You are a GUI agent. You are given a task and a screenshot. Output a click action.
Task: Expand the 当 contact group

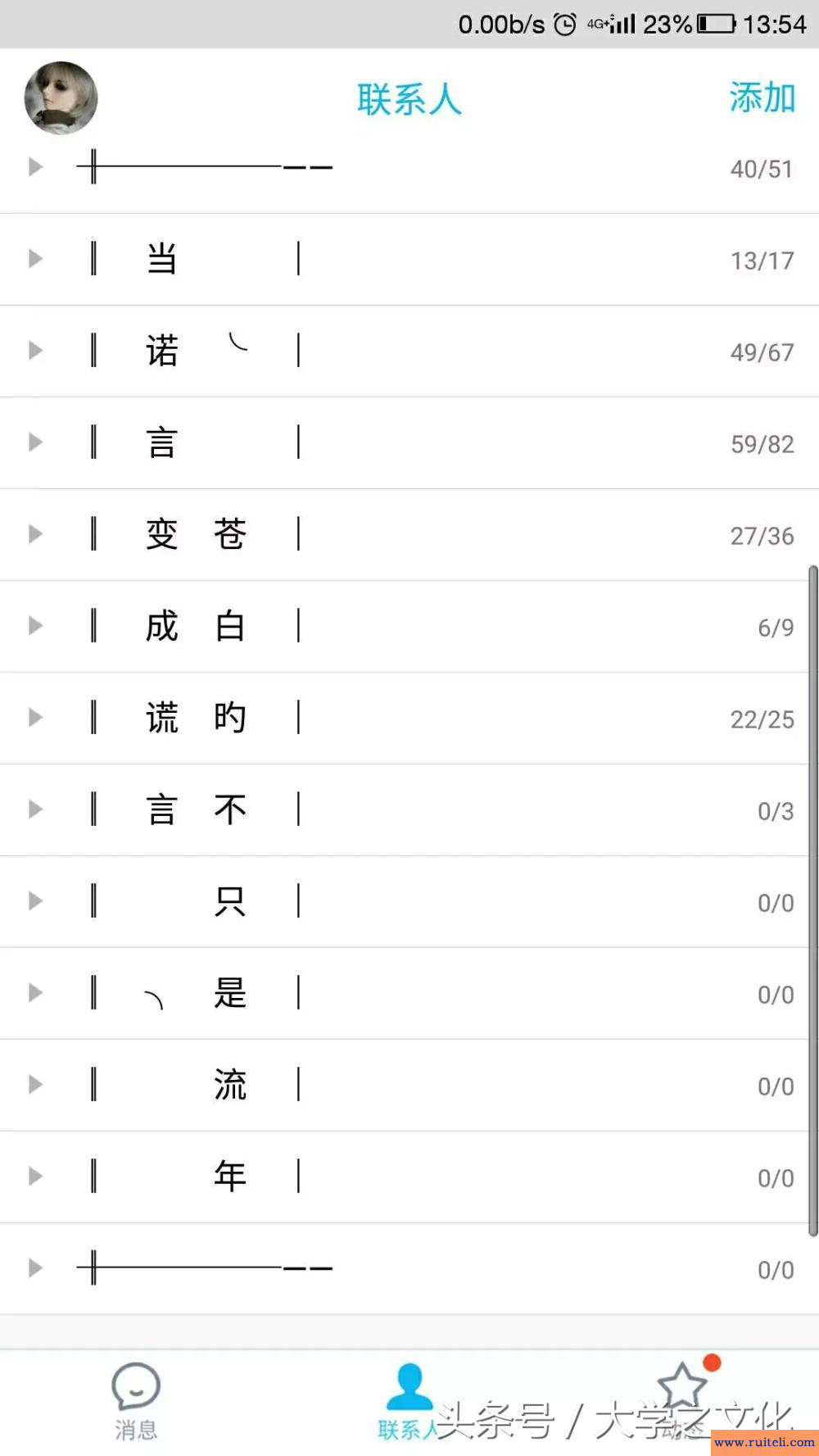pos(34,259)
